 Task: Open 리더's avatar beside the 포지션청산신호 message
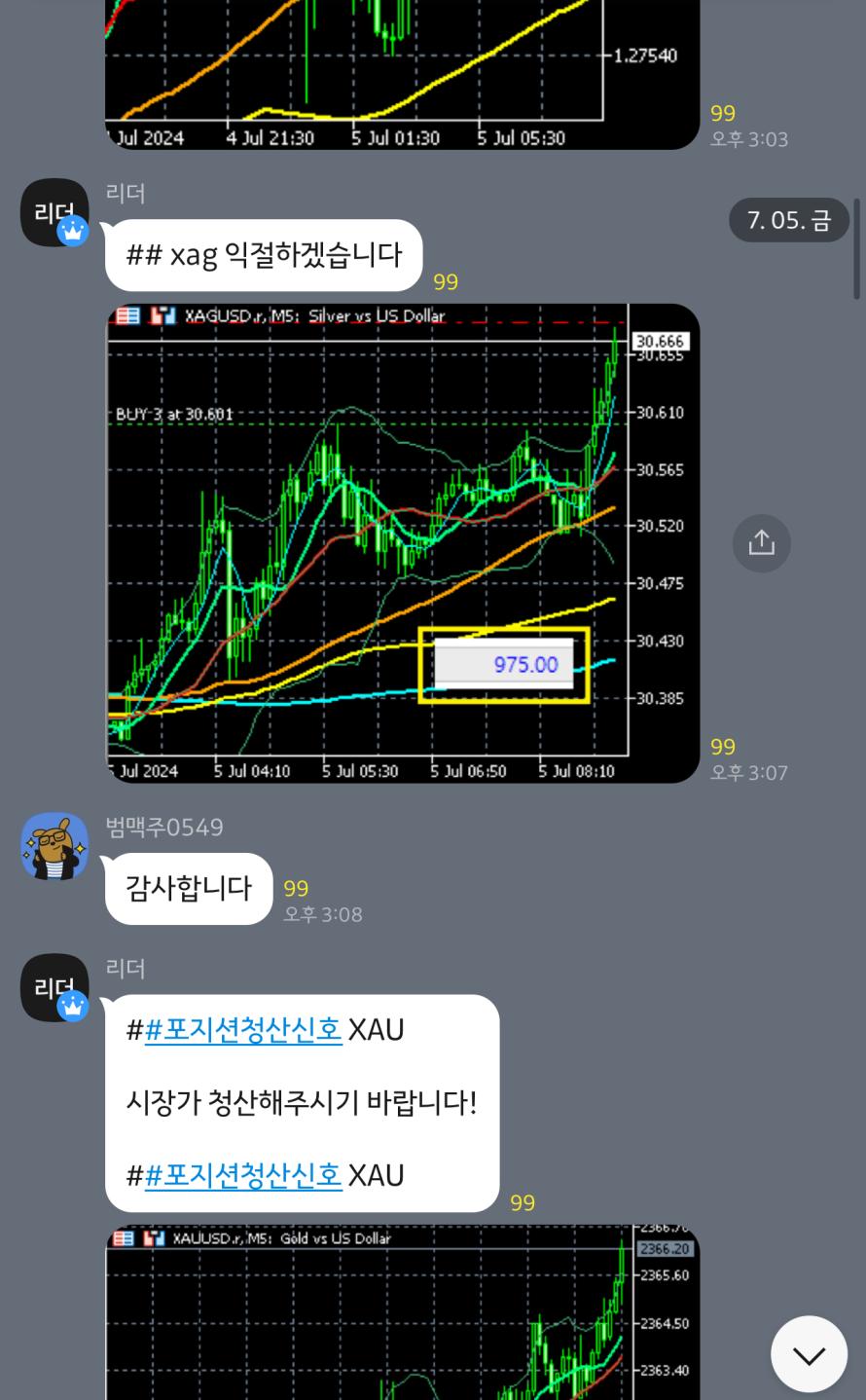click(54, 987)
